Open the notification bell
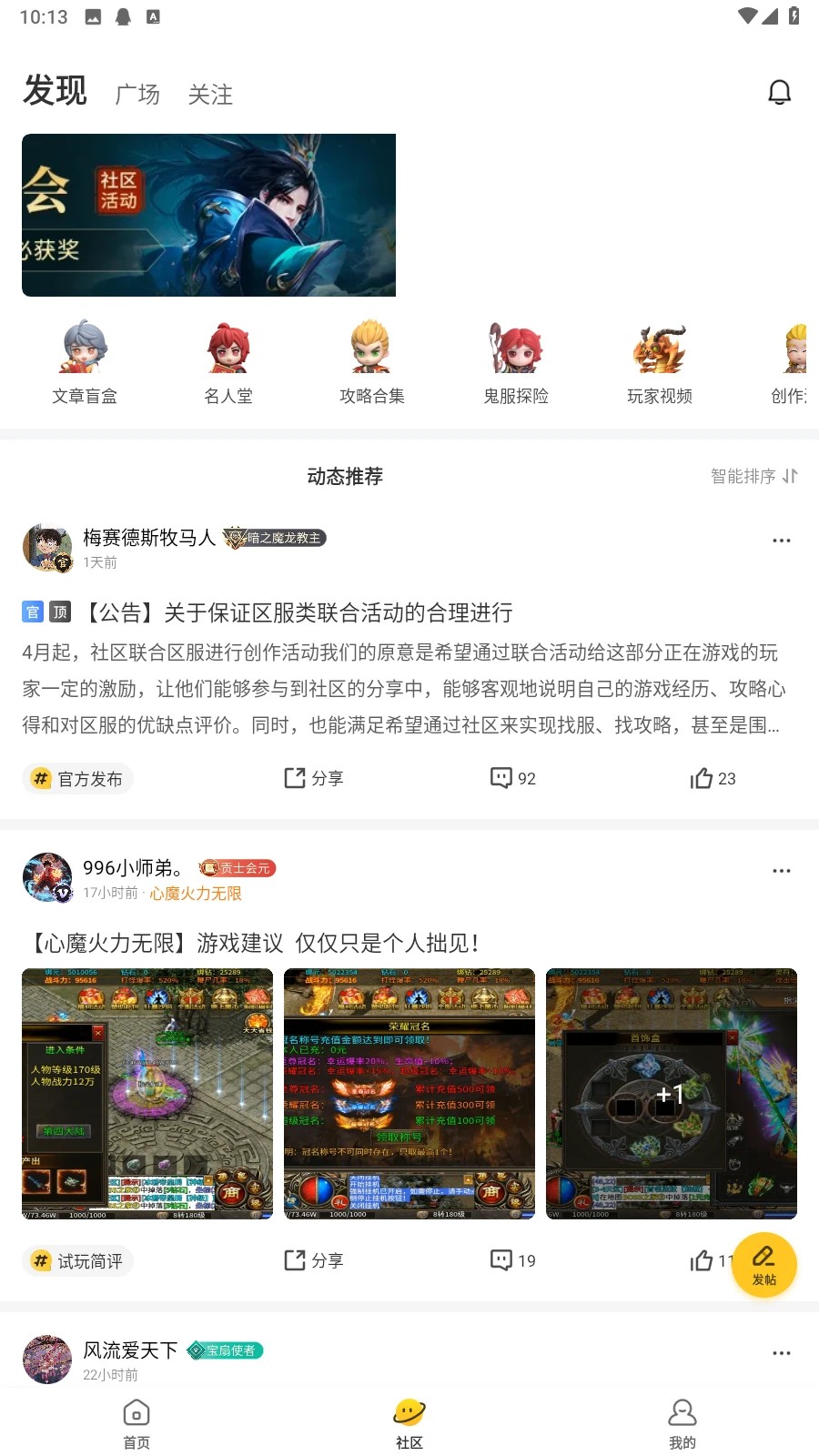Viewport: 819px width, 1456px height. [x=779, y=93]
